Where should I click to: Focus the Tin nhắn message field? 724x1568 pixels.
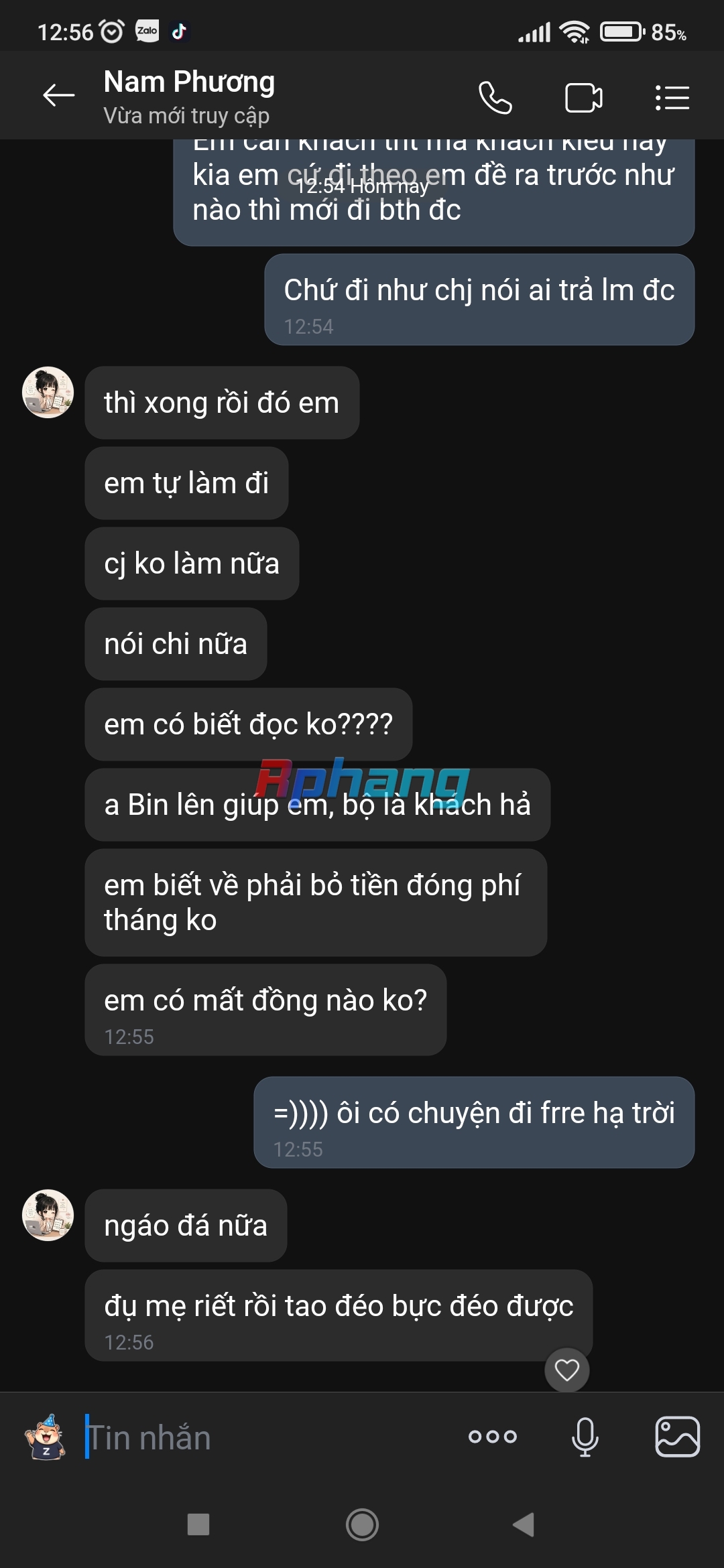tap(268, 1437)
